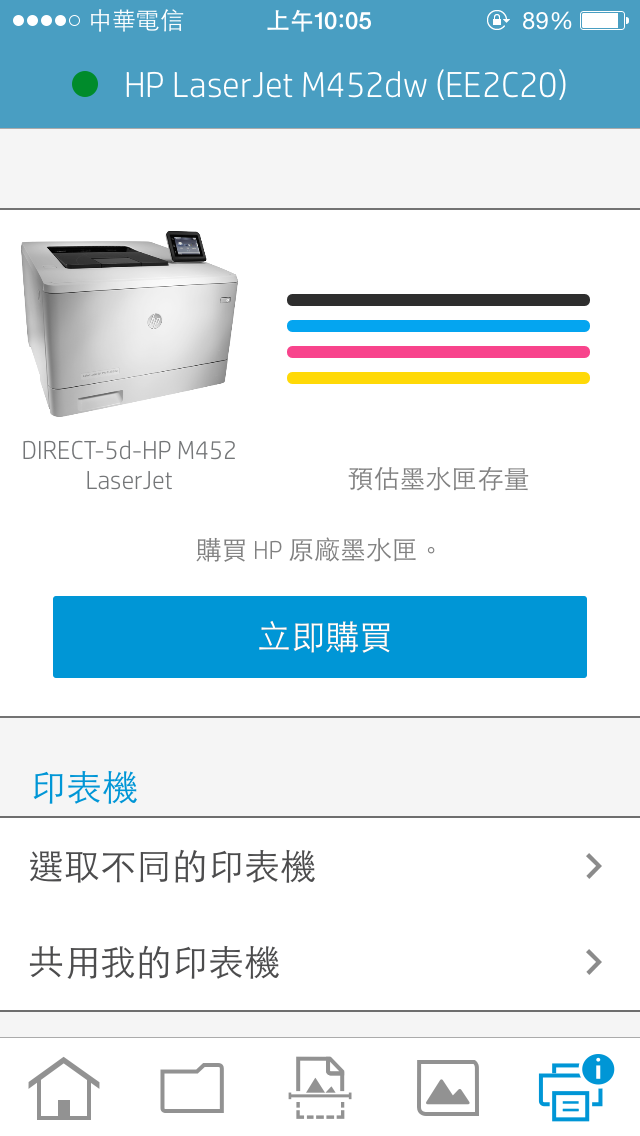Open 選取不同的印表機 row

pos(320,866)
